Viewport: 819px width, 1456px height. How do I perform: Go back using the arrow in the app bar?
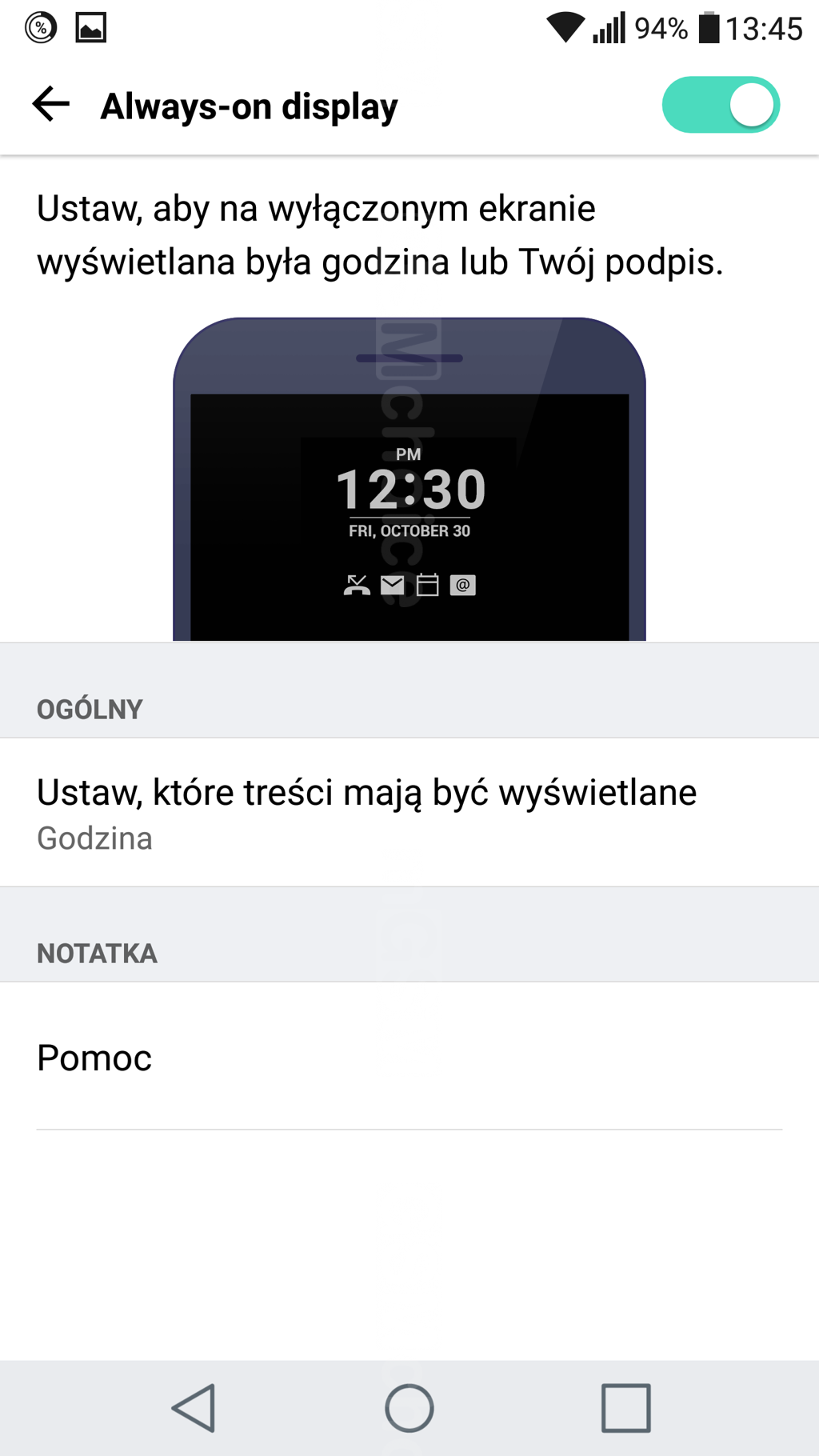(50, 105)
